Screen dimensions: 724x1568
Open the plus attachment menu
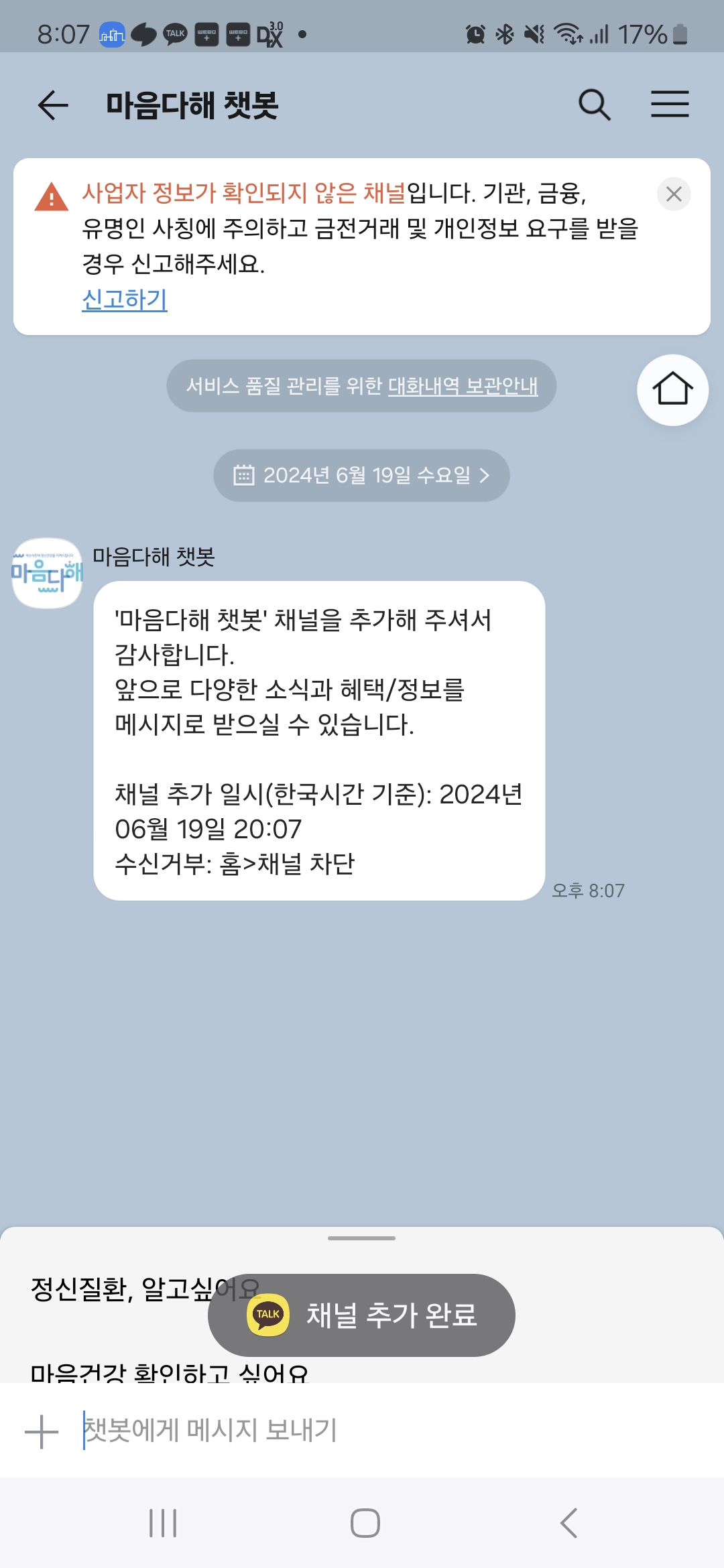42,1432
